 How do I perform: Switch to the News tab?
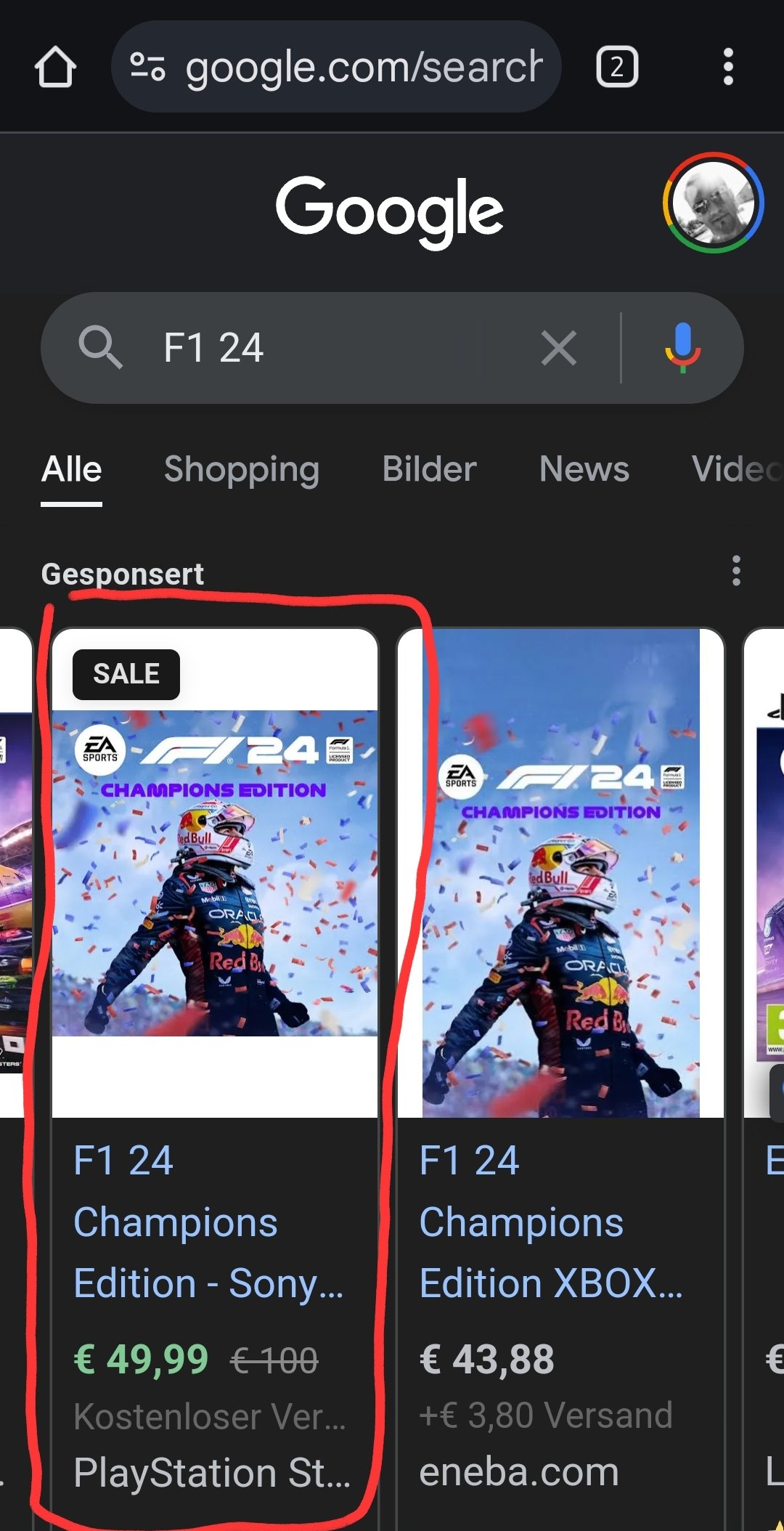(584, 469)
